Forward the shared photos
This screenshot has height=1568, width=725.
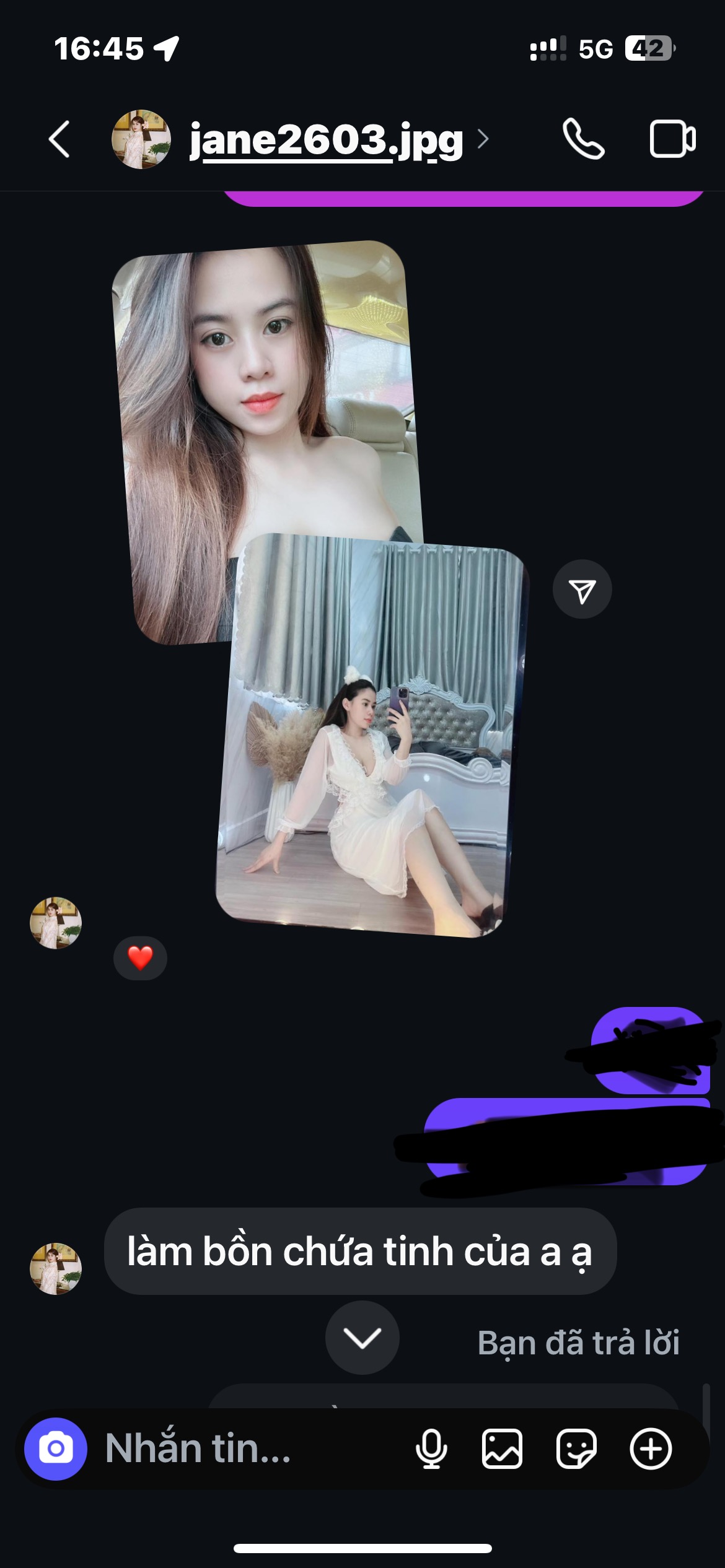[x=582, y=590]
